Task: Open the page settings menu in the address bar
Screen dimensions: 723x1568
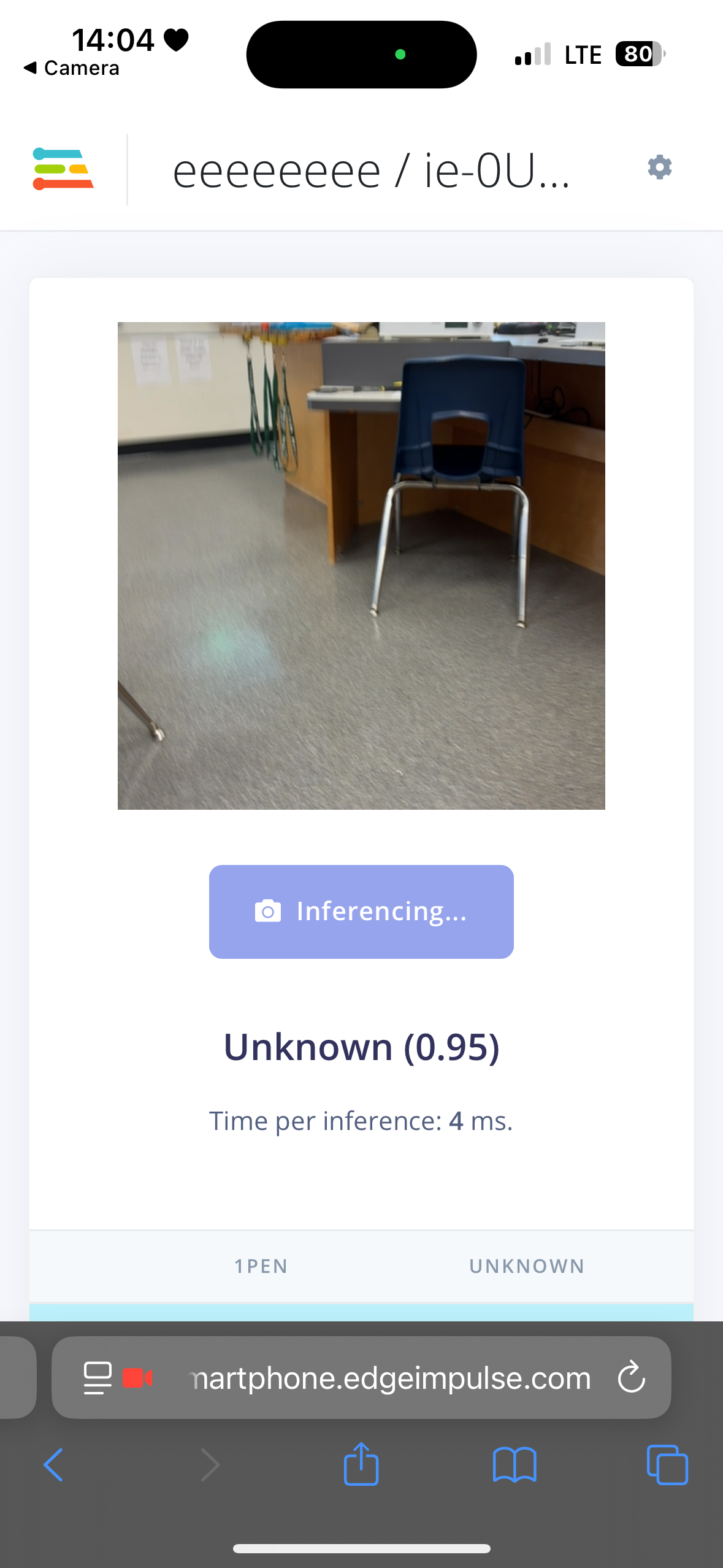Action: pos(98,1378)
